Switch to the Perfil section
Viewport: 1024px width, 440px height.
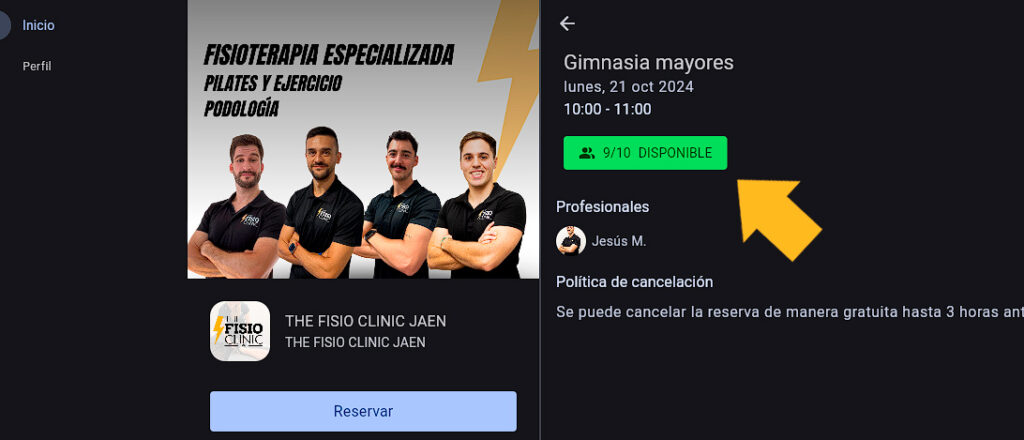pyautogui.click(x=37, y=66)
